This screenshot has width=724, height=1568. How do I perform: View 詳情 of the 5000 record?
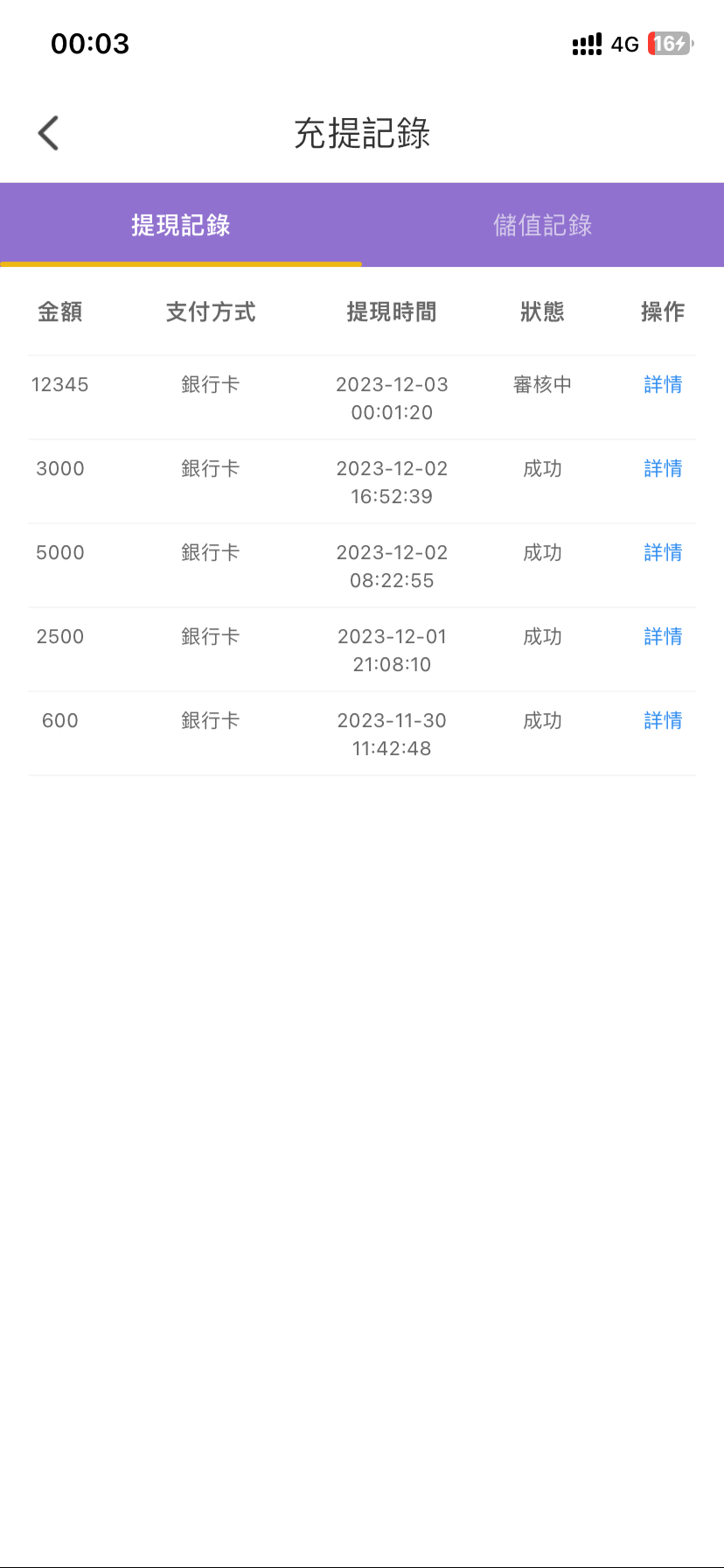(x=663, y=552)
